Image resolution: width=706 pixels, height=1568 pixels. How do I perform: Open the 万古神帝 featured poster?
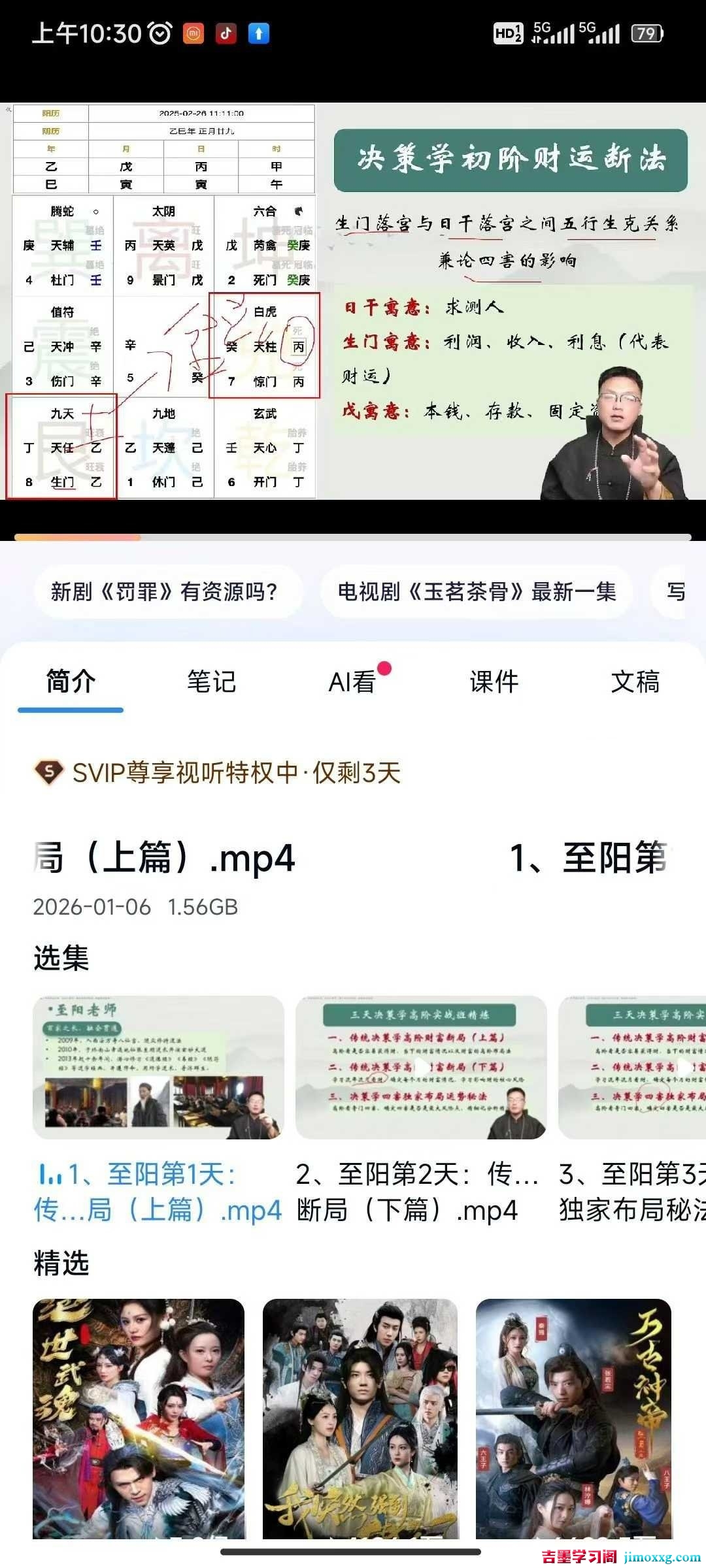[573, 1418]
